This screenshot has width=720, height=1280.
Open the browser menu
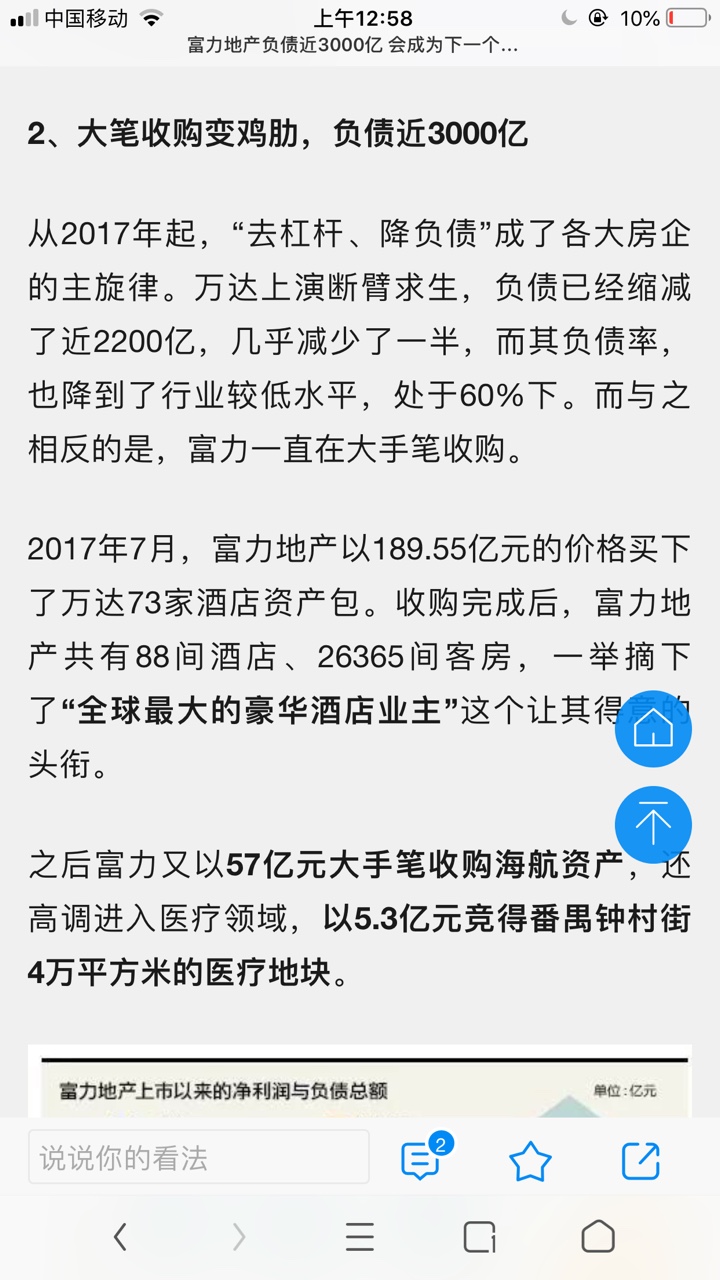click(x=359, y=1237)
